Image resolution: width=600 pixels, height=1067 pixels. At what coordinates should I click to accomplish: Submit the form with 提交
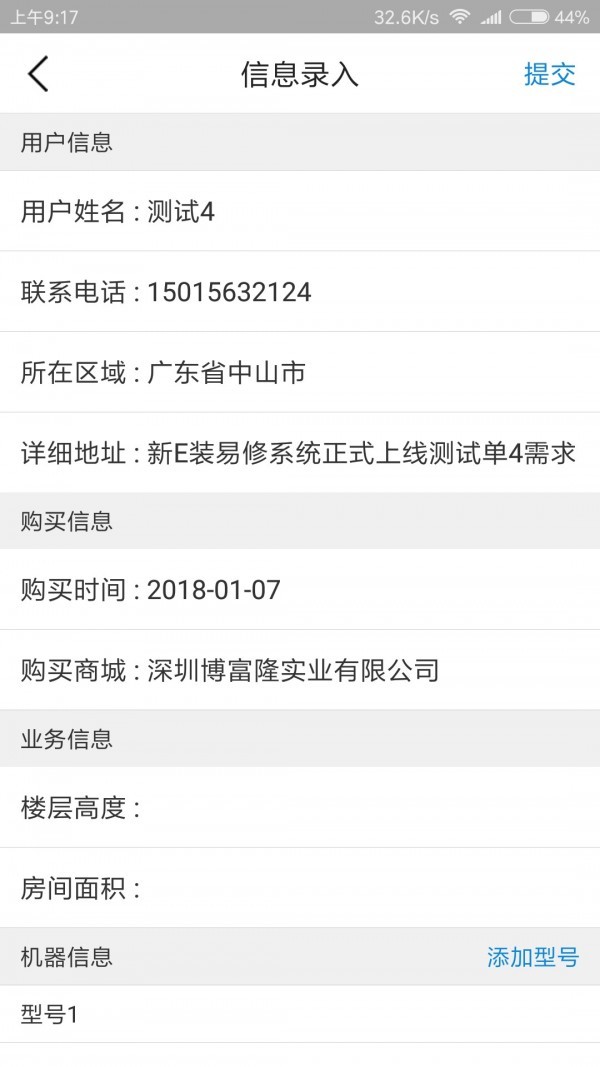pos(550,73)
